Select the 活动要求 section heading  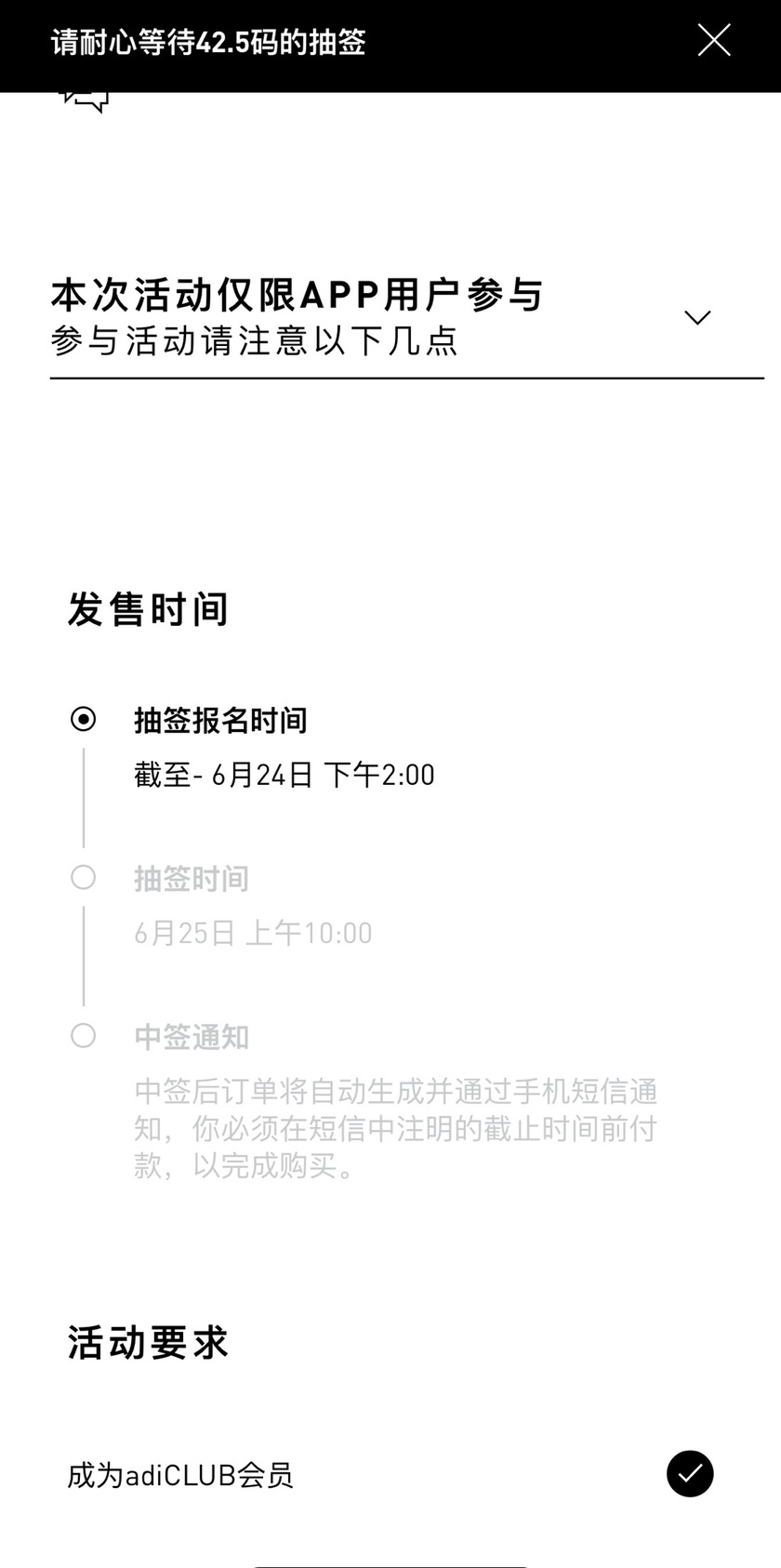point(145,1342)
